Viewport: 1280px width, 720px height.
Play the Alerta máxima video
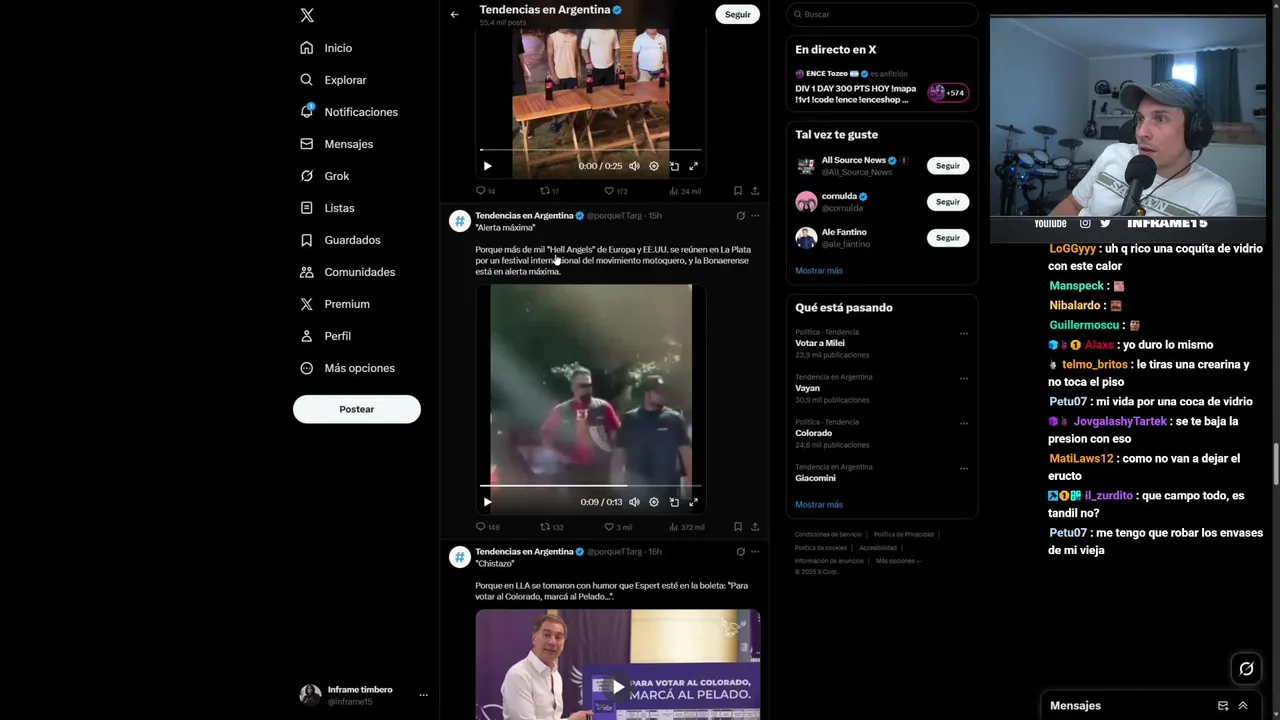[487, 502]
